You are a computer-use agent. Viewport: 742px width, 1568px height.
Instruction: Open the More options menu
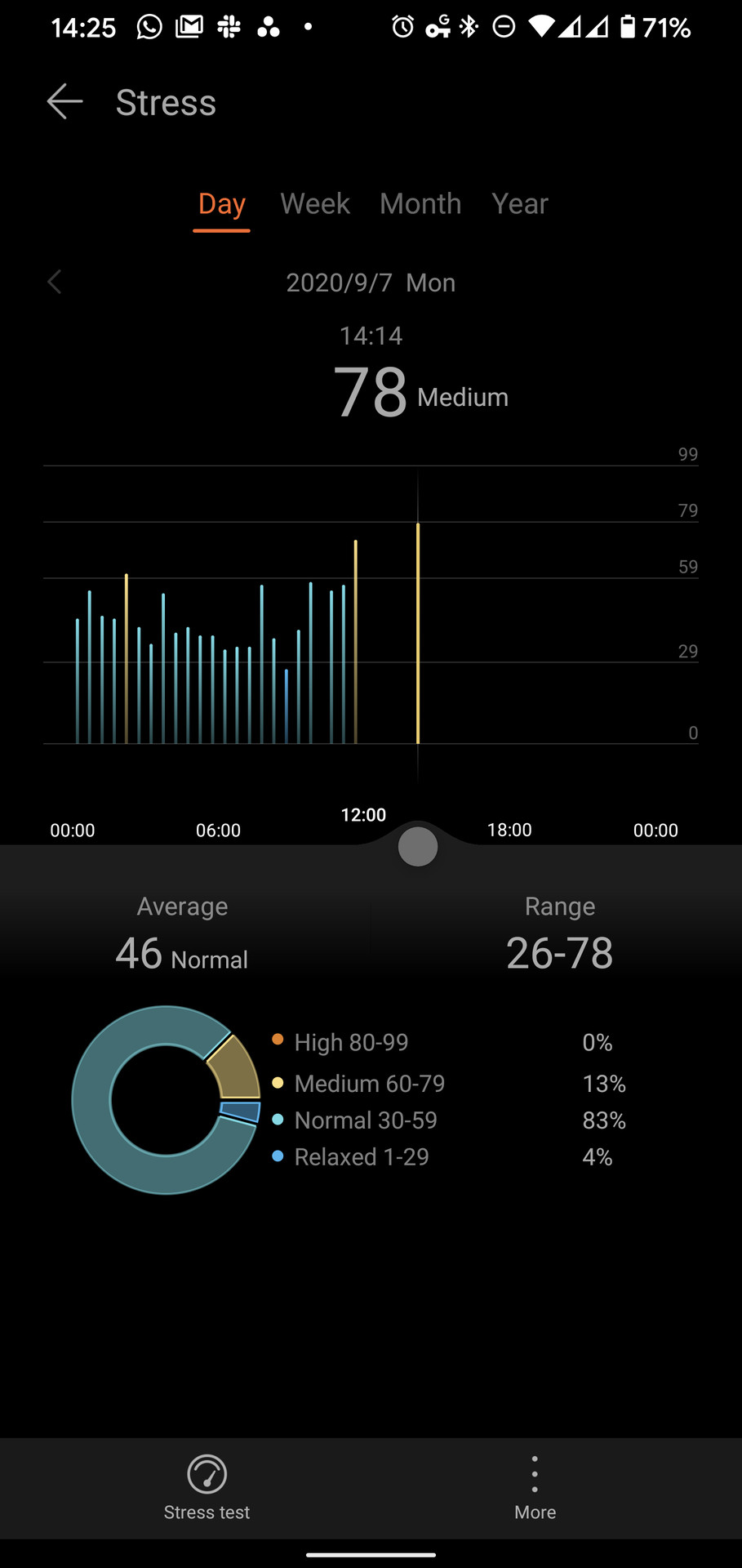(x=535, y=1488)
